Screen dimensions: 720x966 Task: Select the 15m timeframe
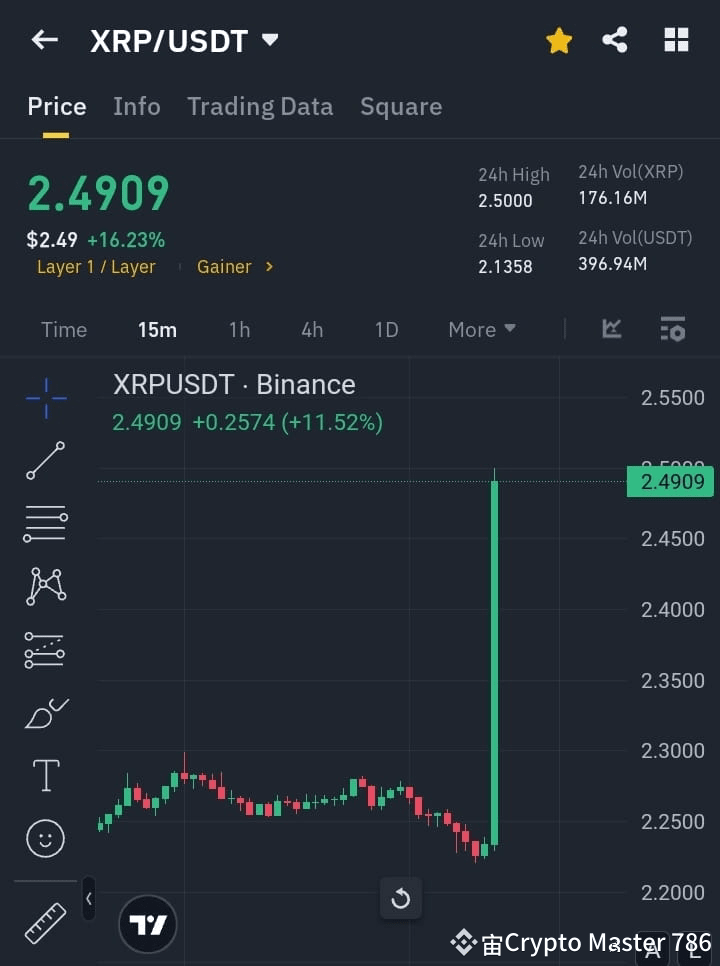(157, 329)
